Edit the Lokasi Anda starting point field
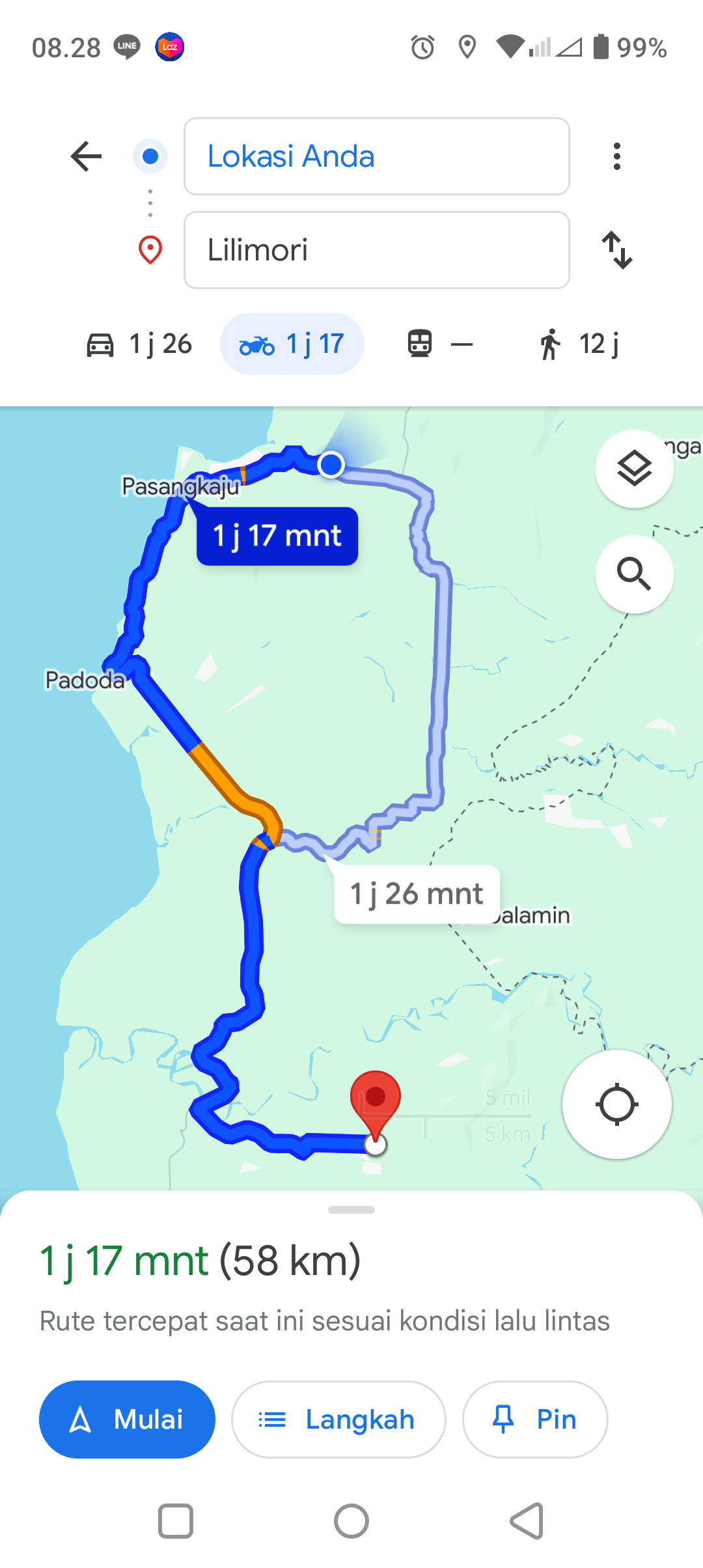The height and width of the screenshot is (1568, 703). pos(377,156)
